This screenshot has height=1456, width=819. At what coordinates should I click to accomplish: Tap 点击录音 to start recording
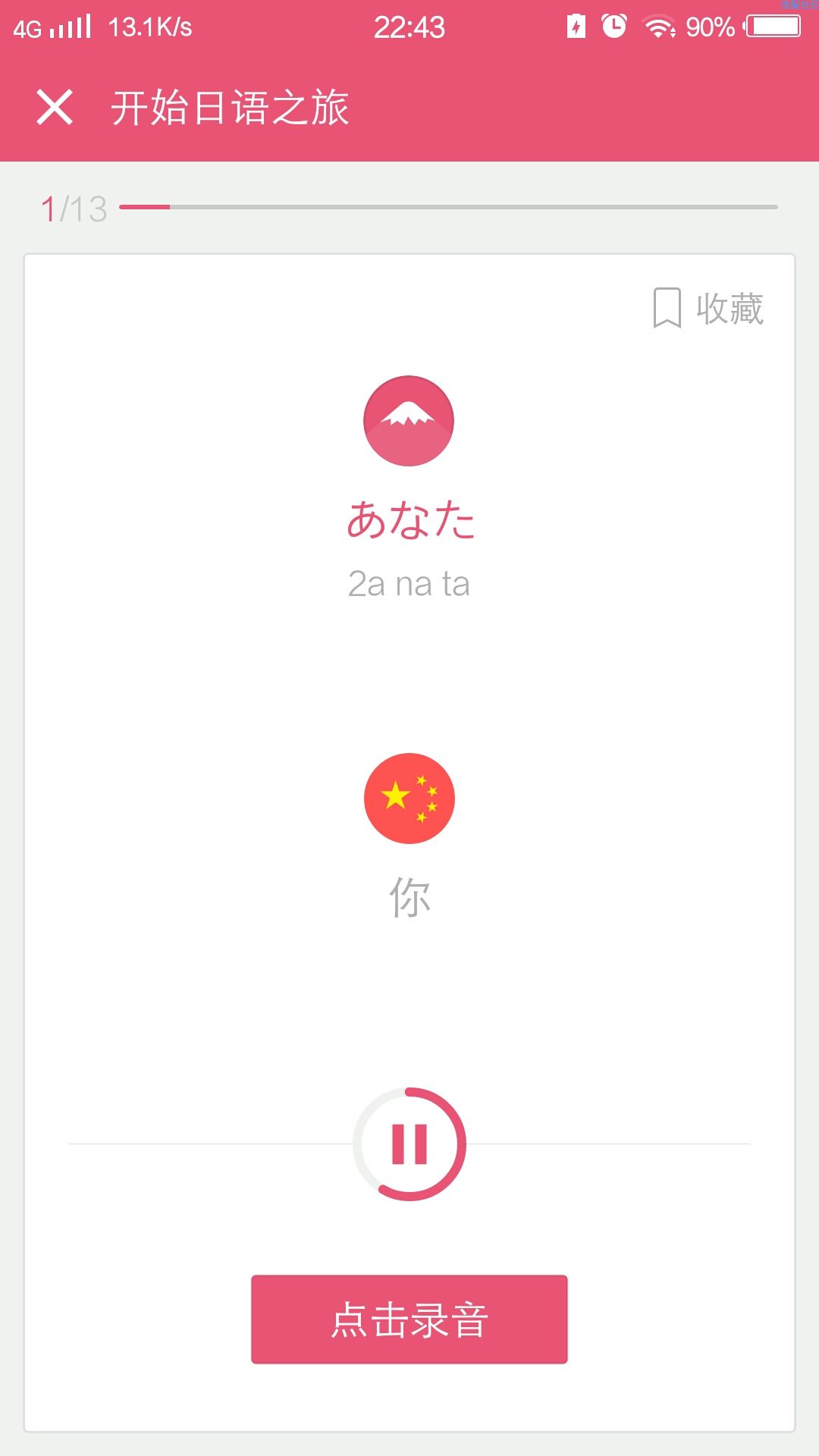pyautogui.click(x=409, y=1319)
